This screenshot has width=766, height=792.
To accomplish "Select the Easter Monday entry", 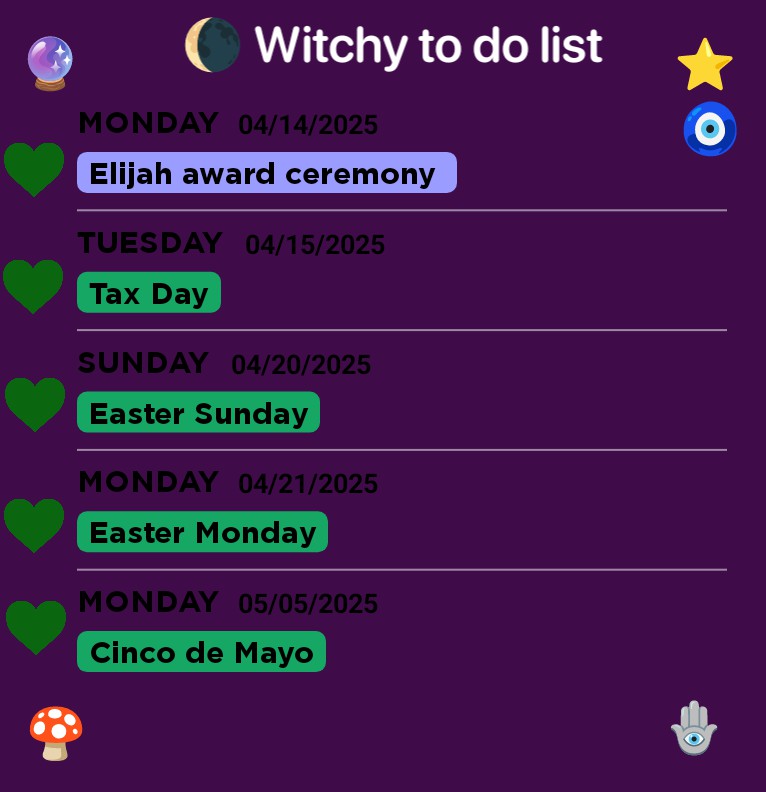I will 202,532.
